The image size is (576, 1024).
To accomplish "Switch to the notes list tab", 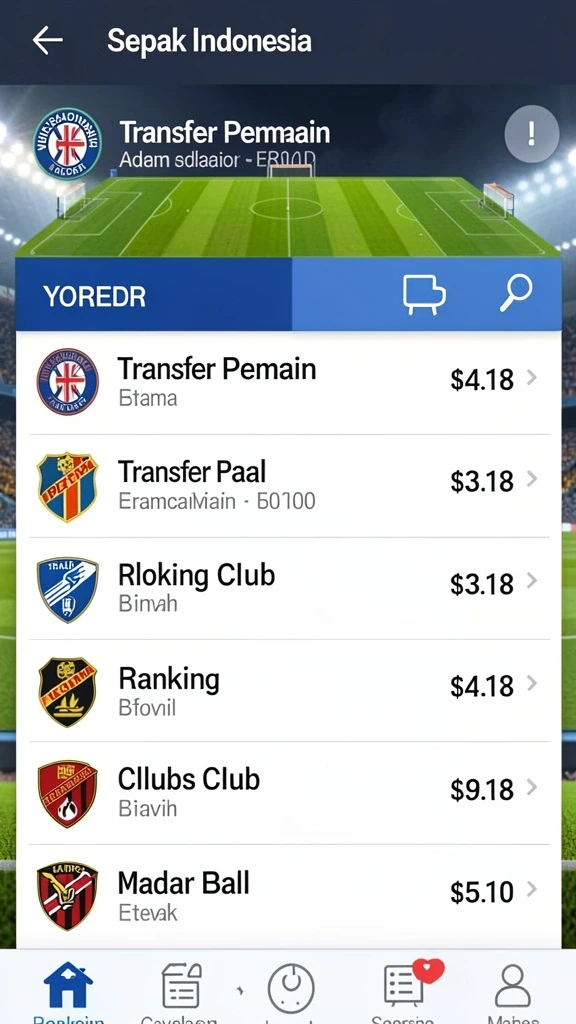I will [x=182, y=987].
